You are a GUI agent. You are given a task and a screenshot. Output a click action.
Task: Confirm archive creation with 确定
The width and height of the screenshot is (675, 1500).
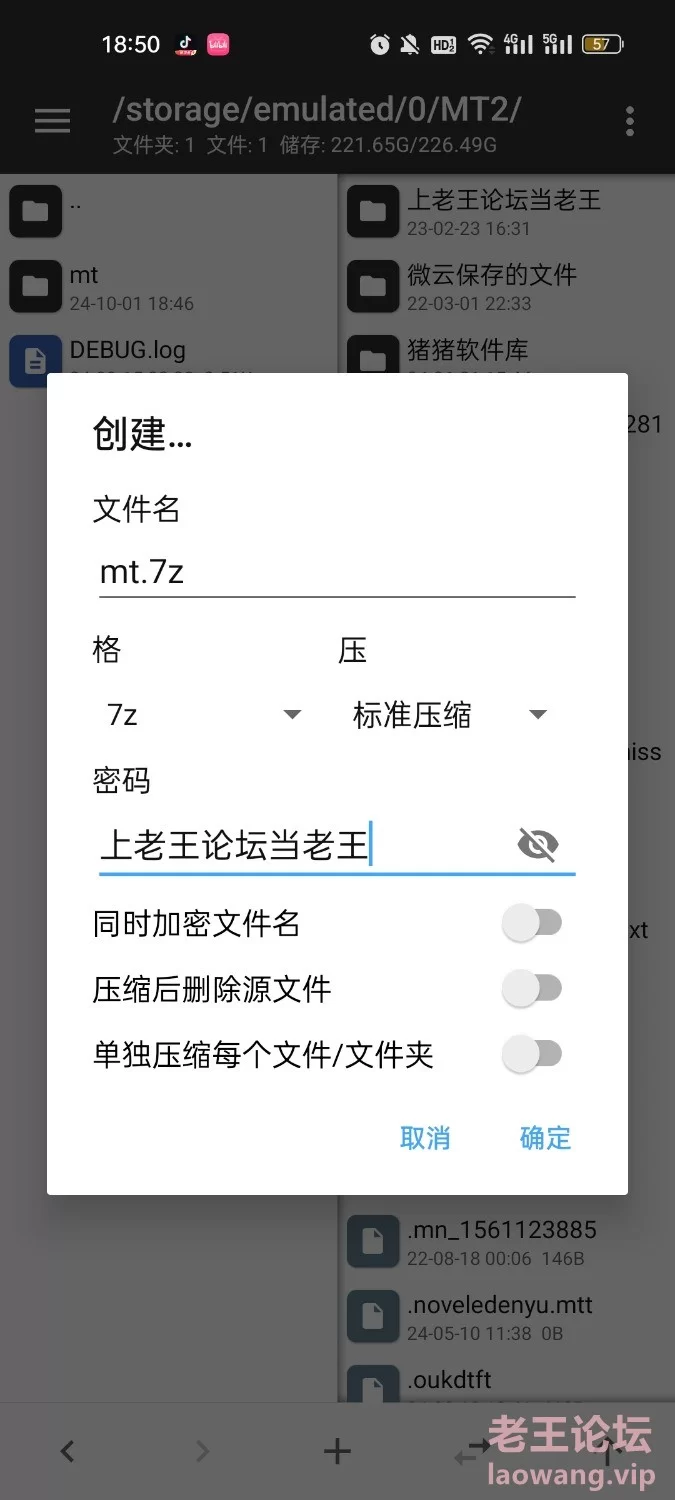coord(545,1138)
